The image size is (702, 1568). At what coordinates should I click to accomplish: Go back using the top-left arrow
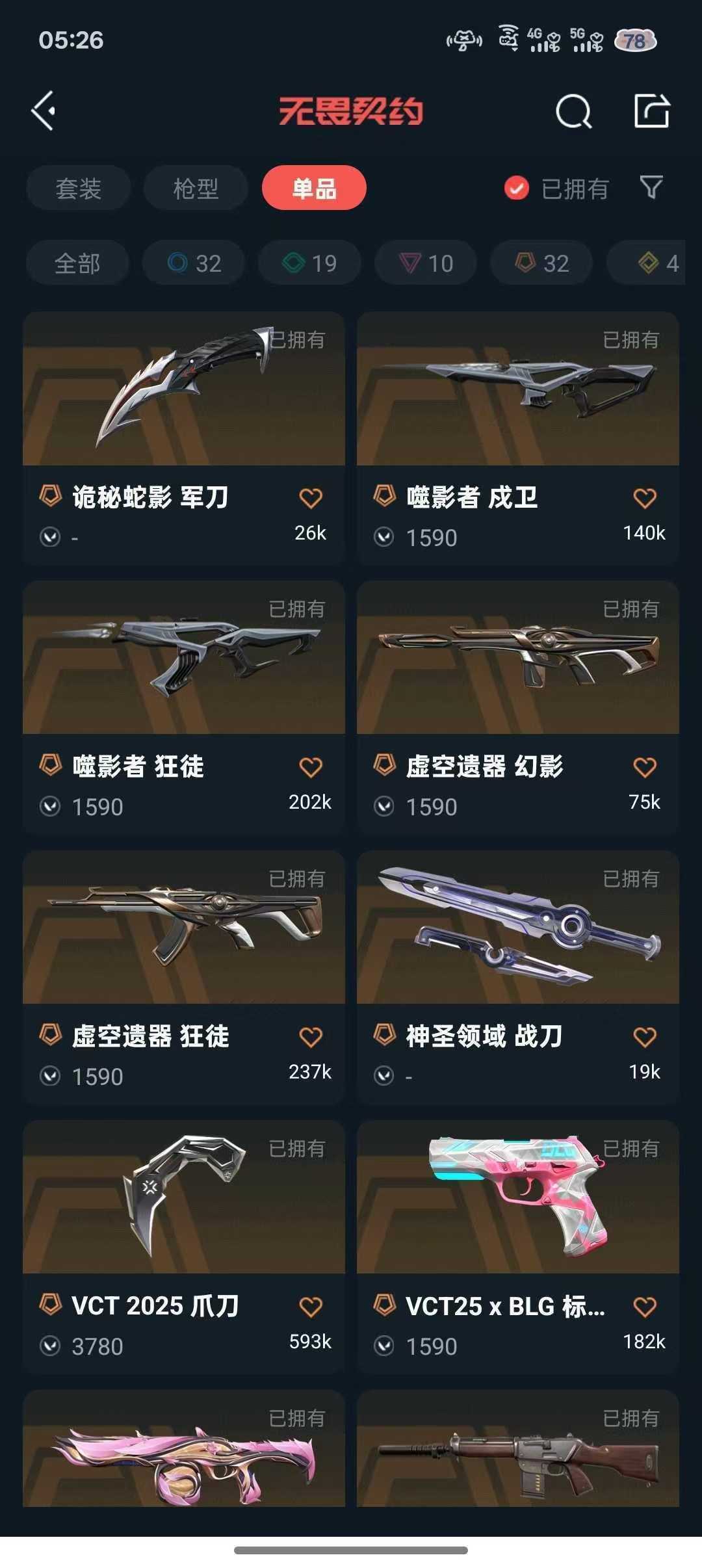pyautogui.click(x=44, y=111)
